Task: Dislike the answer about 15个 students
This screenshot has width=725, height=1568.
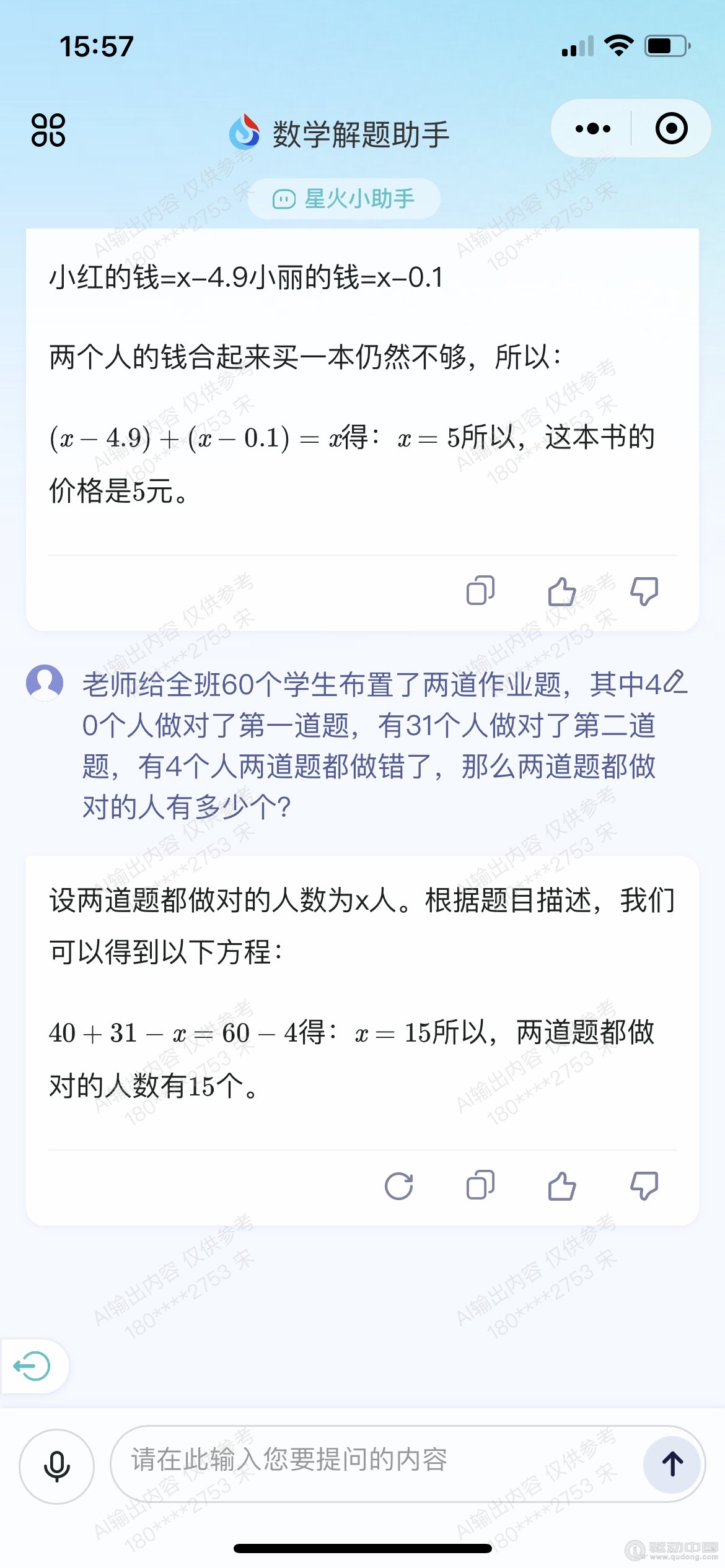Action: click(644, 1186)
